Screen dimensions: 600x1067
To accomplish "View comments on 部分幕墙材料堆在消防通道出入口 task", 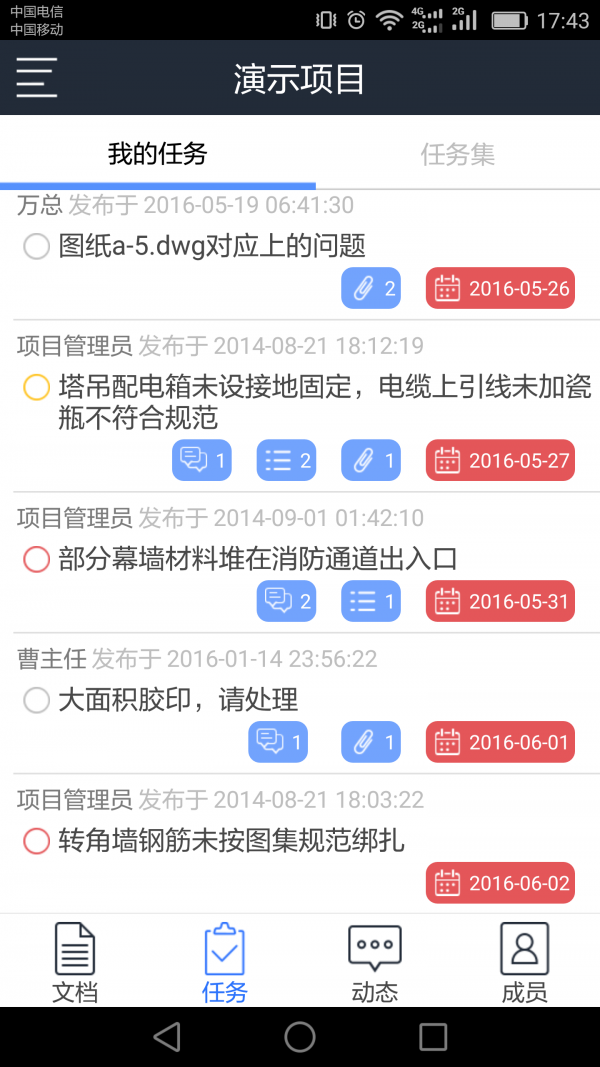I will pyautogui.click(x=286, y=601).
